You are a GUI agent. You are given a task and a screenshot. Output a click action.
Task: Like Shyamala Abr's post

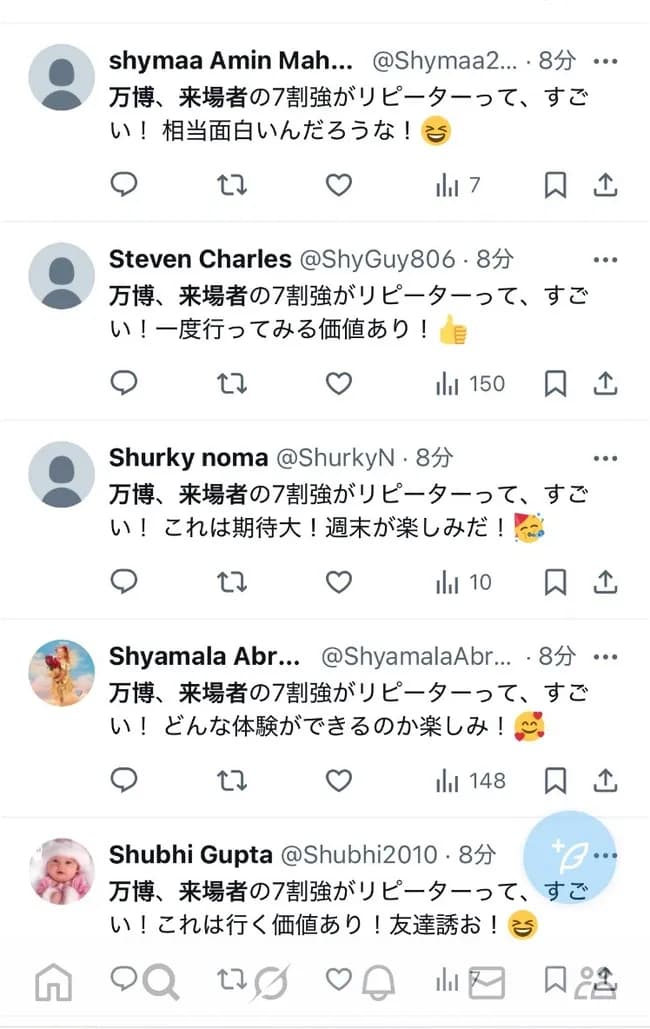[339, 781]
